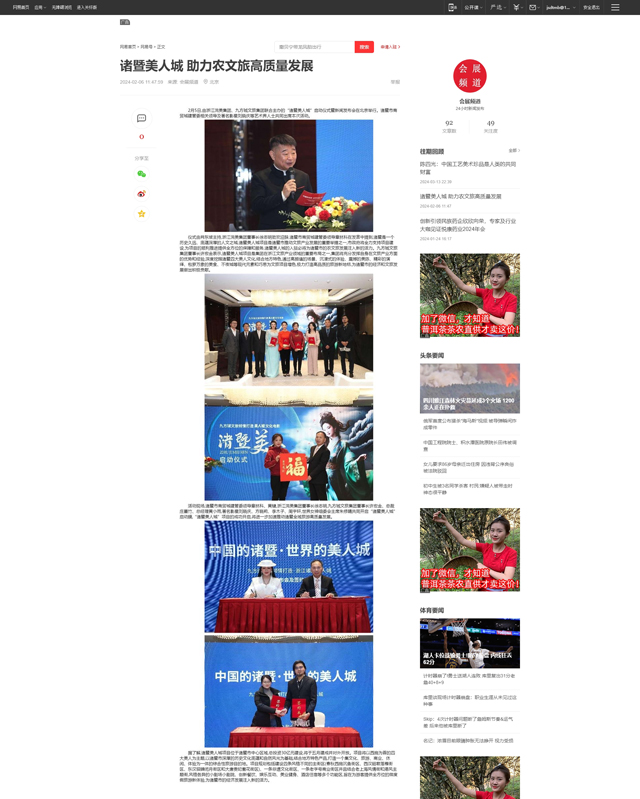The width and height of the screenshot is (640, 799).
Task: Open article 陈四光：中国工艺美术珍品是人类的共同财富
Action: pyautogui.click(x=468, y=168)
